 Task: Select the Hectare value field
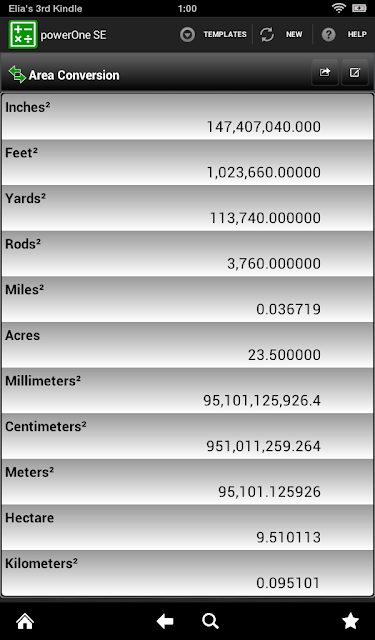click(188, 528)
